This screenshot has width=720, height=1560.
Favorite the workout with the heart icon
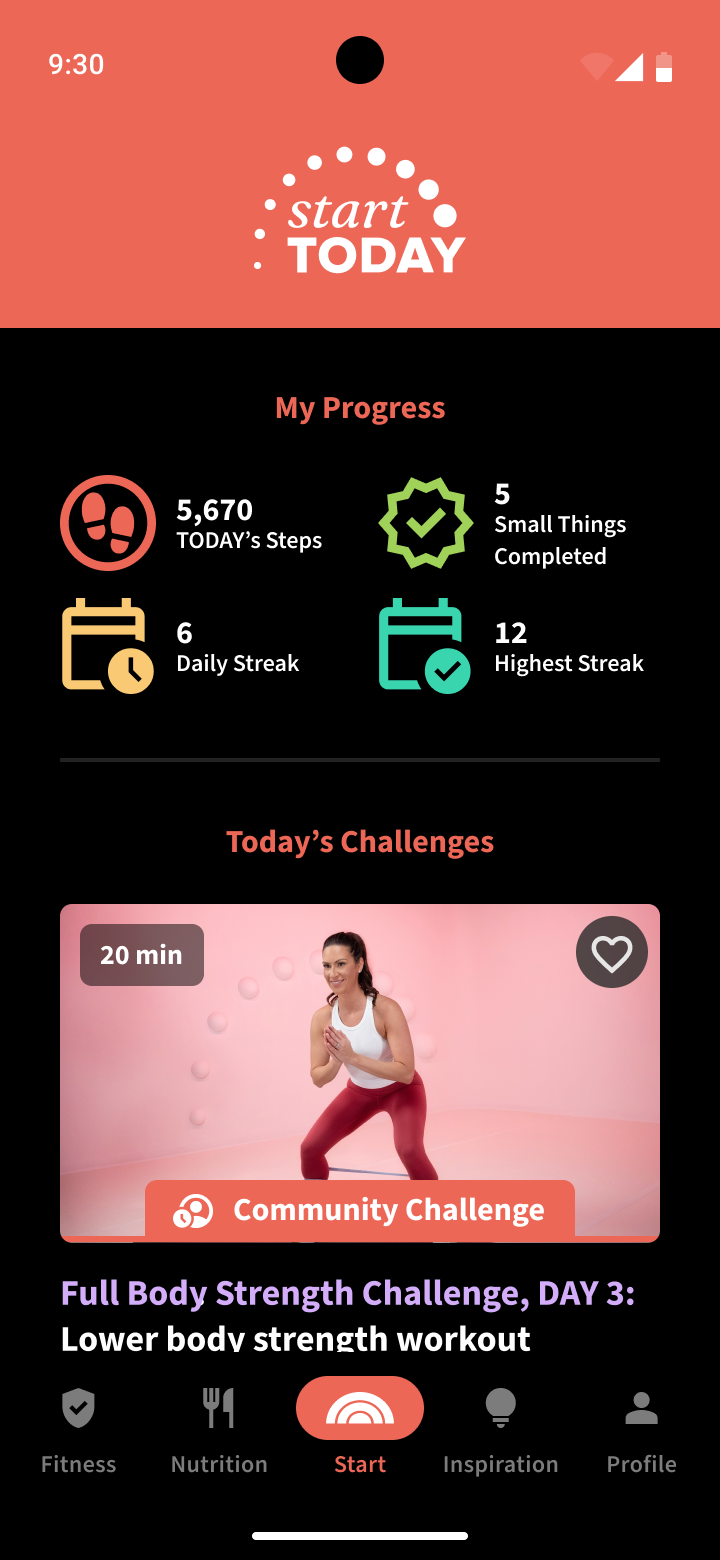tap(611, 953)
